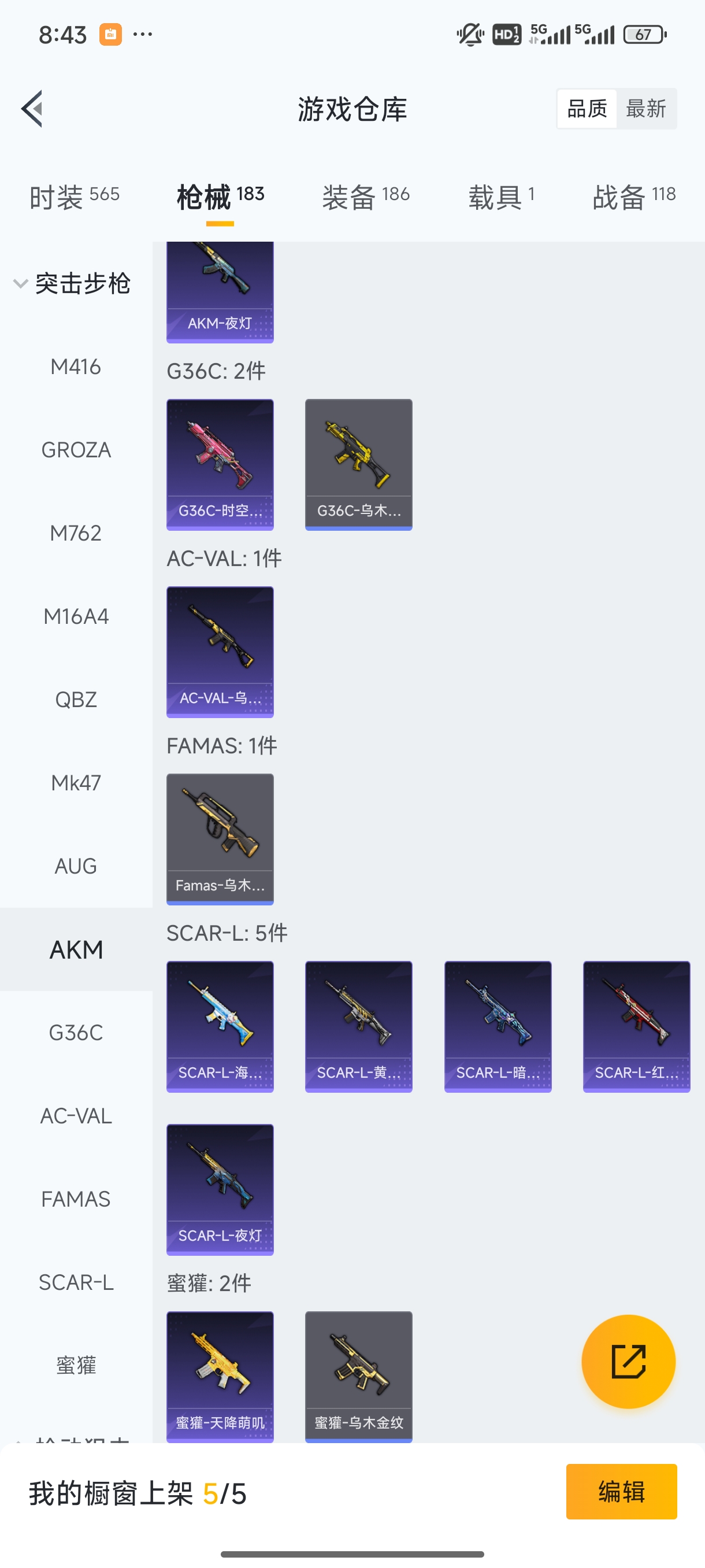705x1568 pixels.
Task: Open the AKM-夜灯 skin tile
Action: (220, 292)
